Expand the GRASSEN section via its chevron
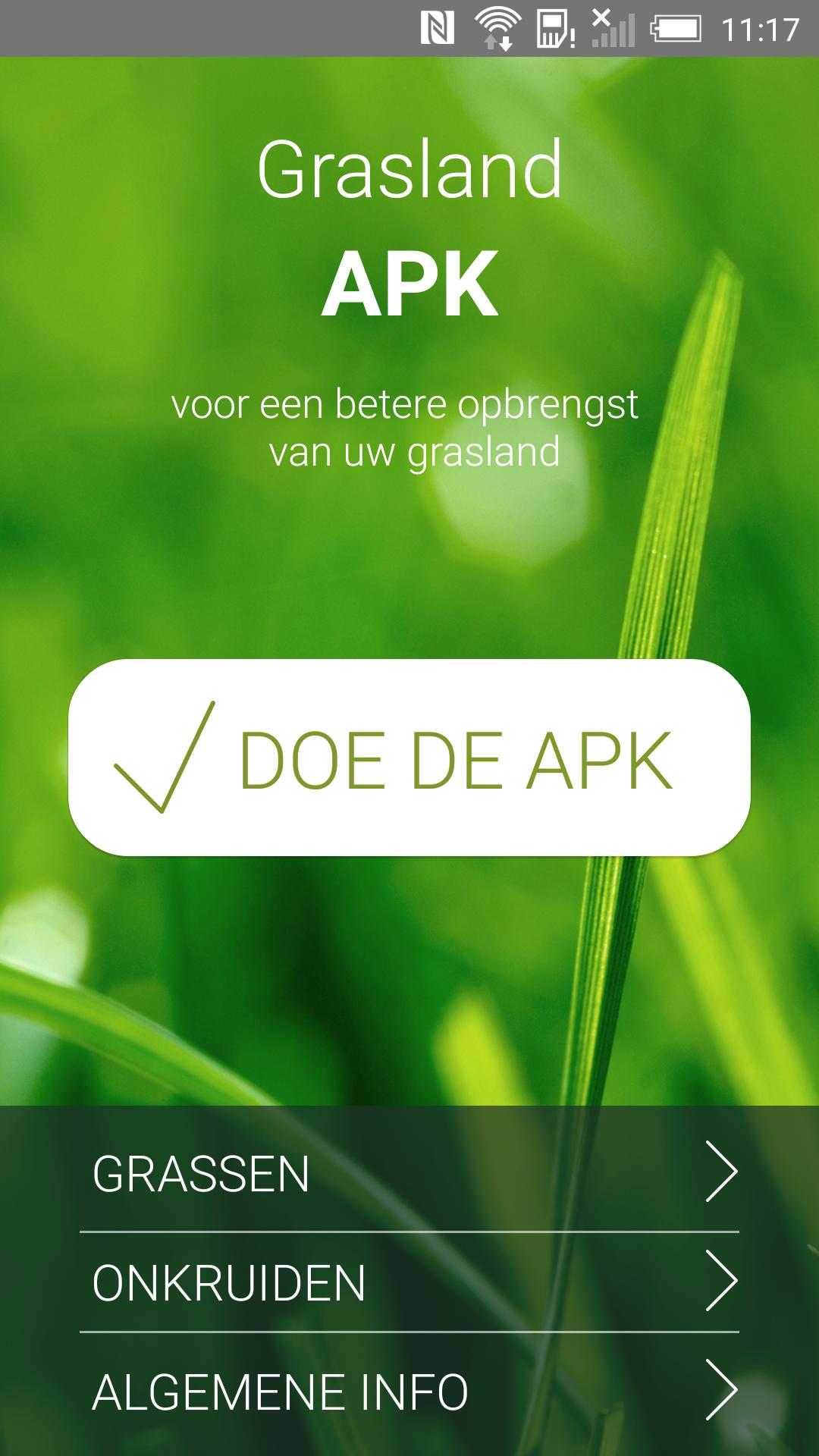 (720, 1171)
